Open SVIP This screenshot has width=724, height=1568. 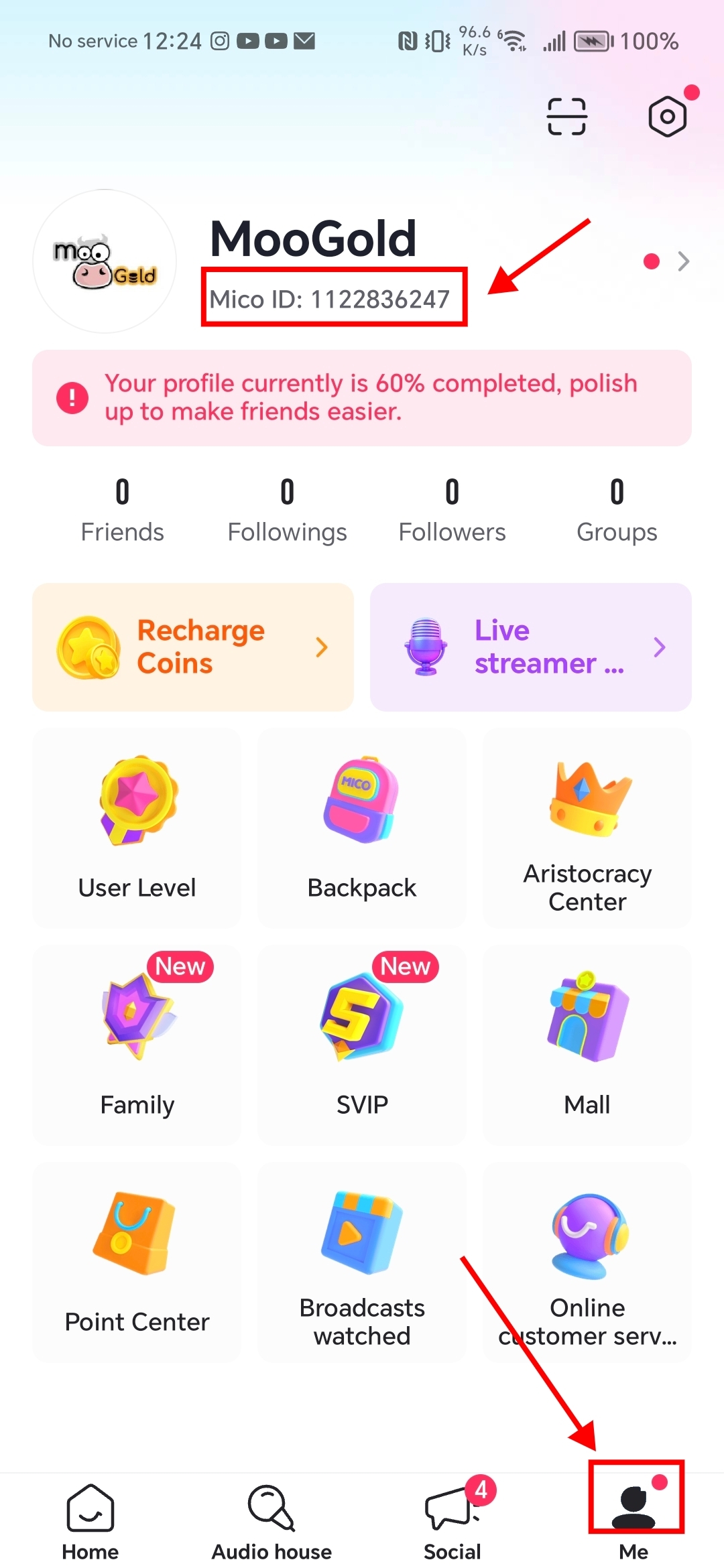coord(362,1045)
